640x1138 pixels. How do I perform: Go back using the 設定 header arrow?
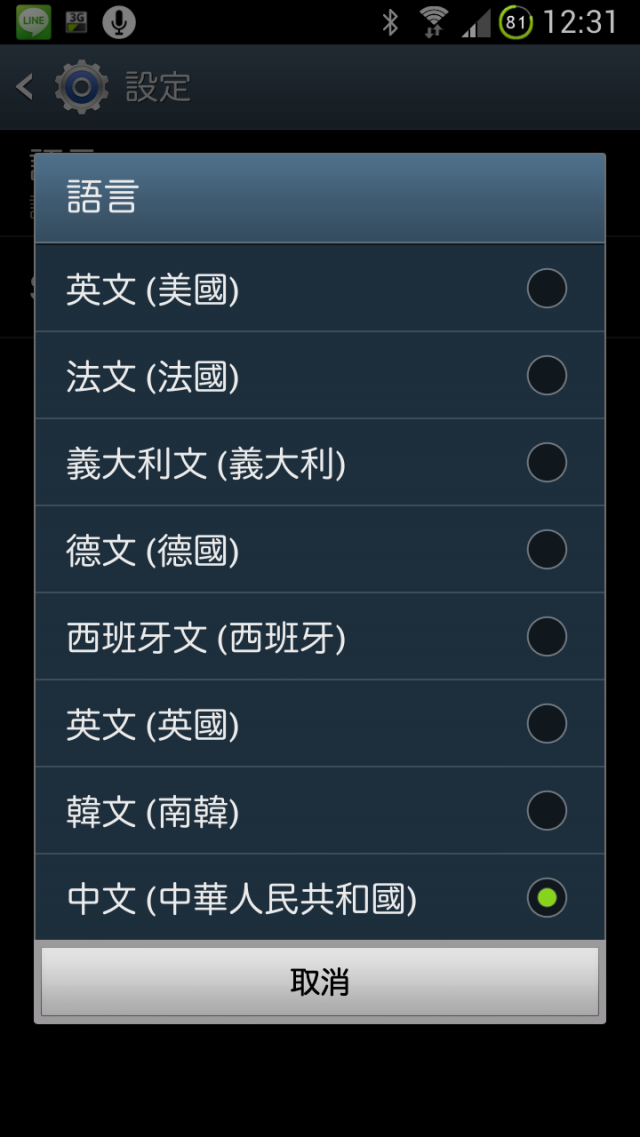[26, 87]
